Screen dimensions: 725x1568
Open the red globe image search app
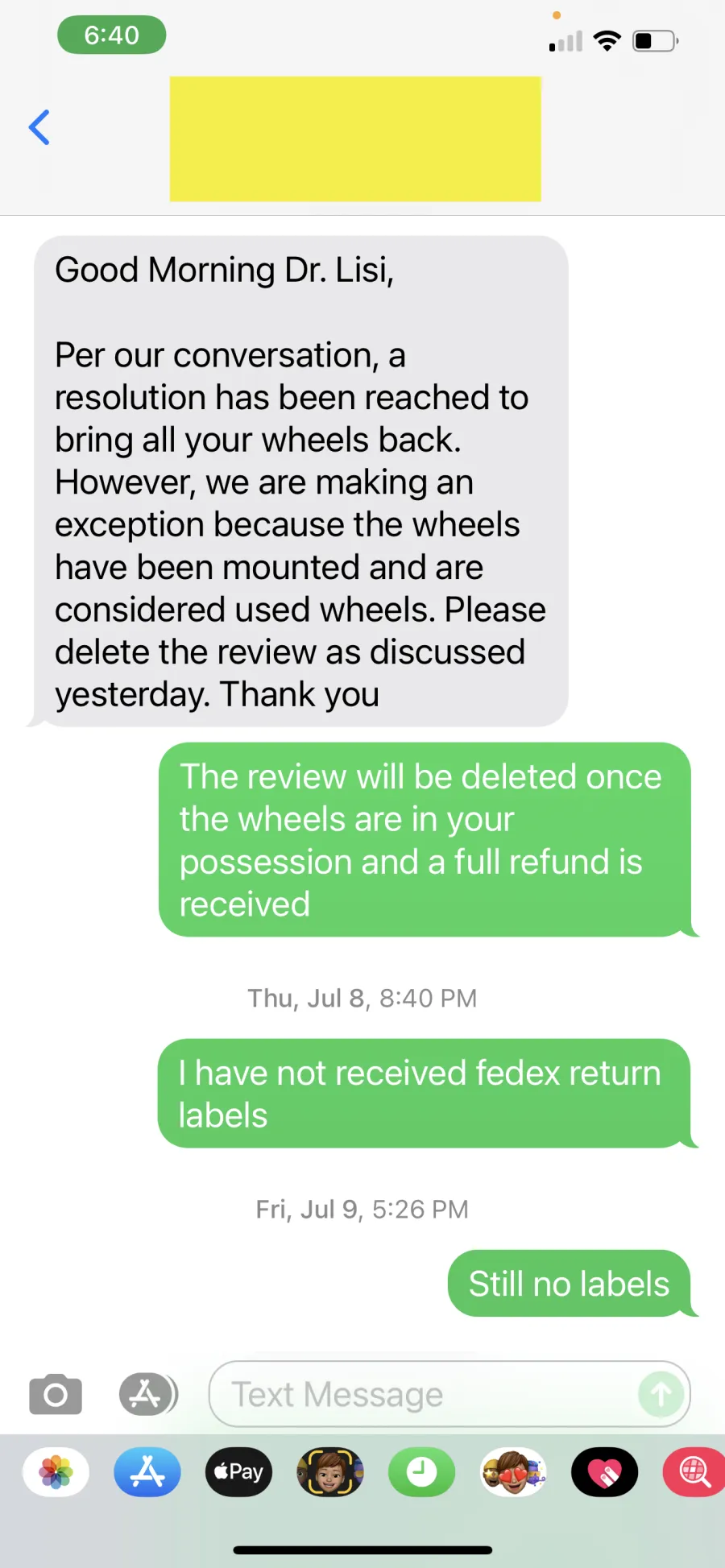[694, 1472]
